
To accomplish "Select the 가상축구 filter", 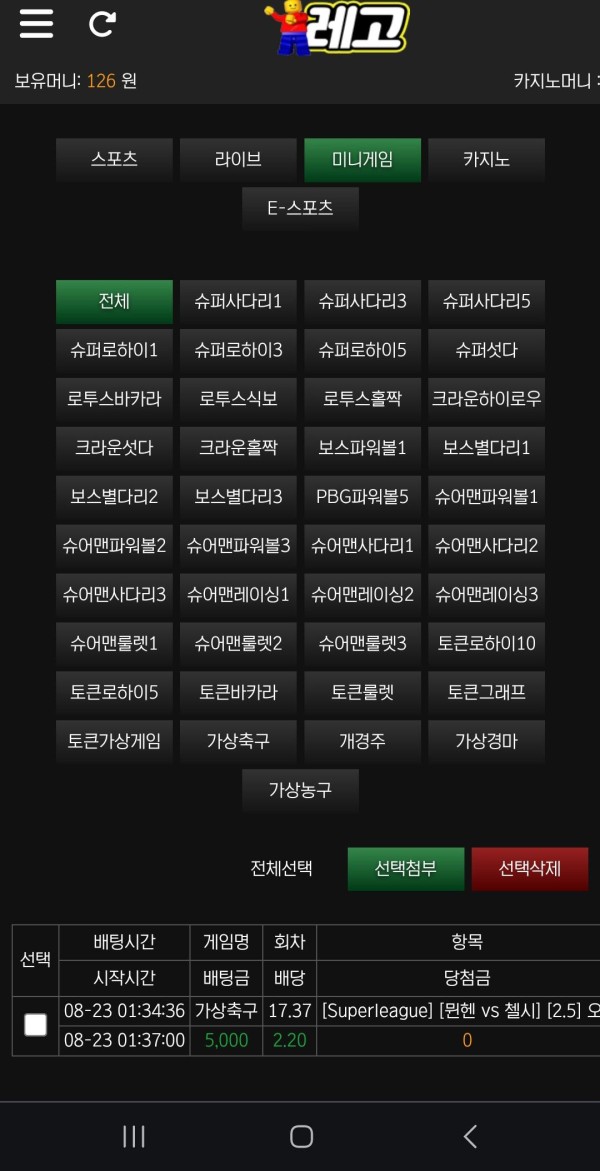I will click(x=238, y=742).
